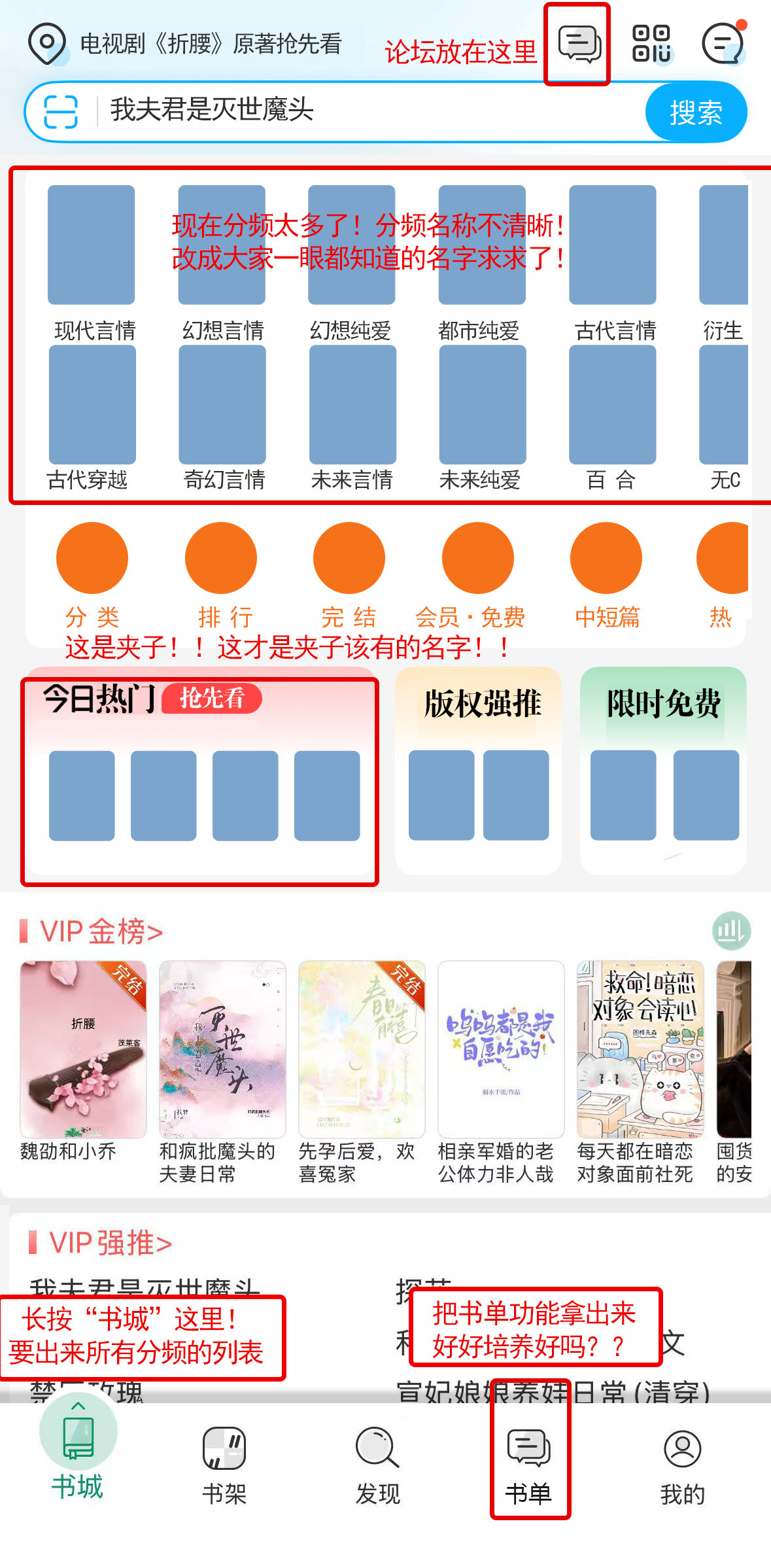Open the messages icon with red dot
This screenshot has height=1568, width=771.
click(723, 44)
